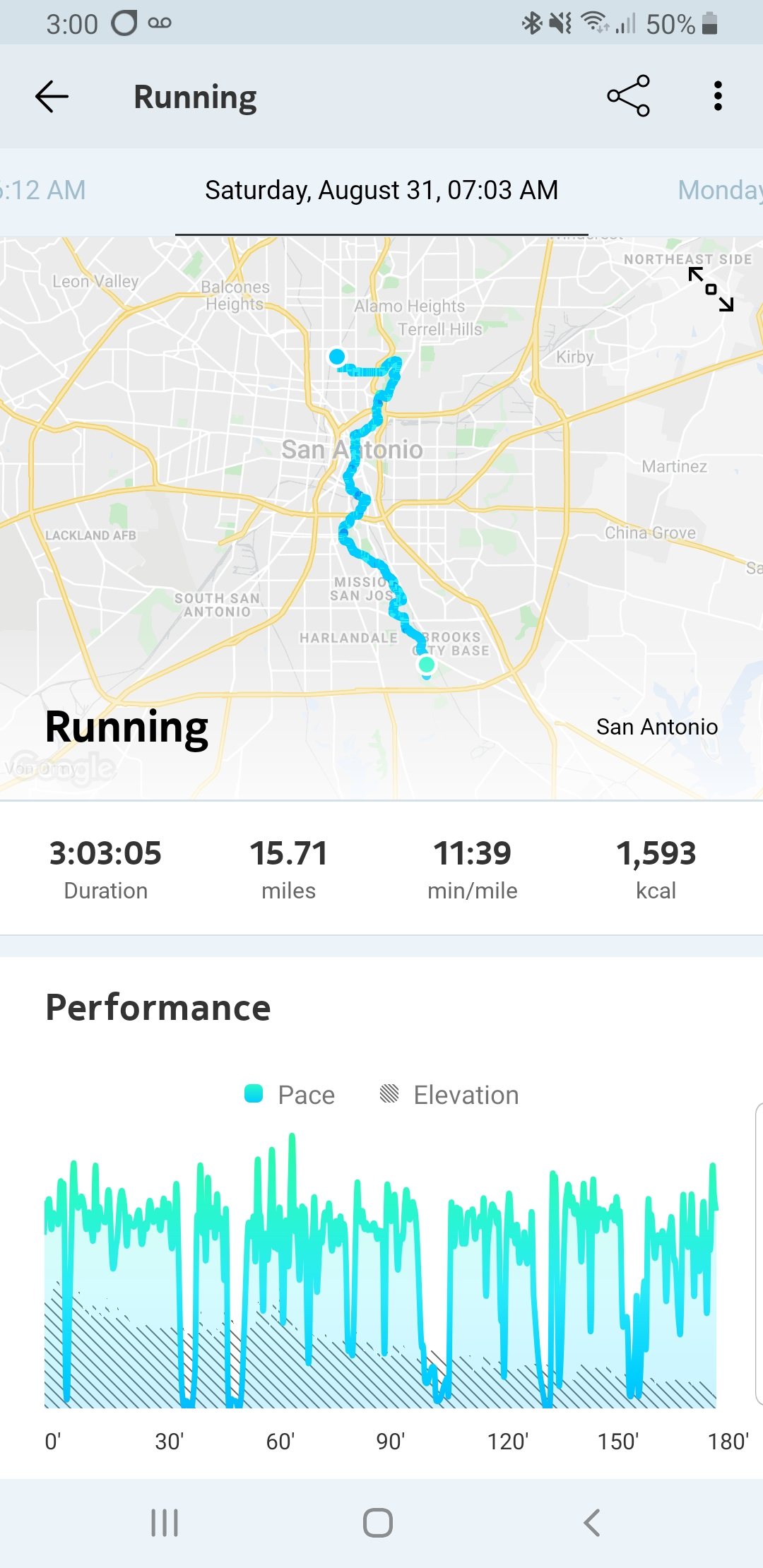Share this running activity

point(628,96)
